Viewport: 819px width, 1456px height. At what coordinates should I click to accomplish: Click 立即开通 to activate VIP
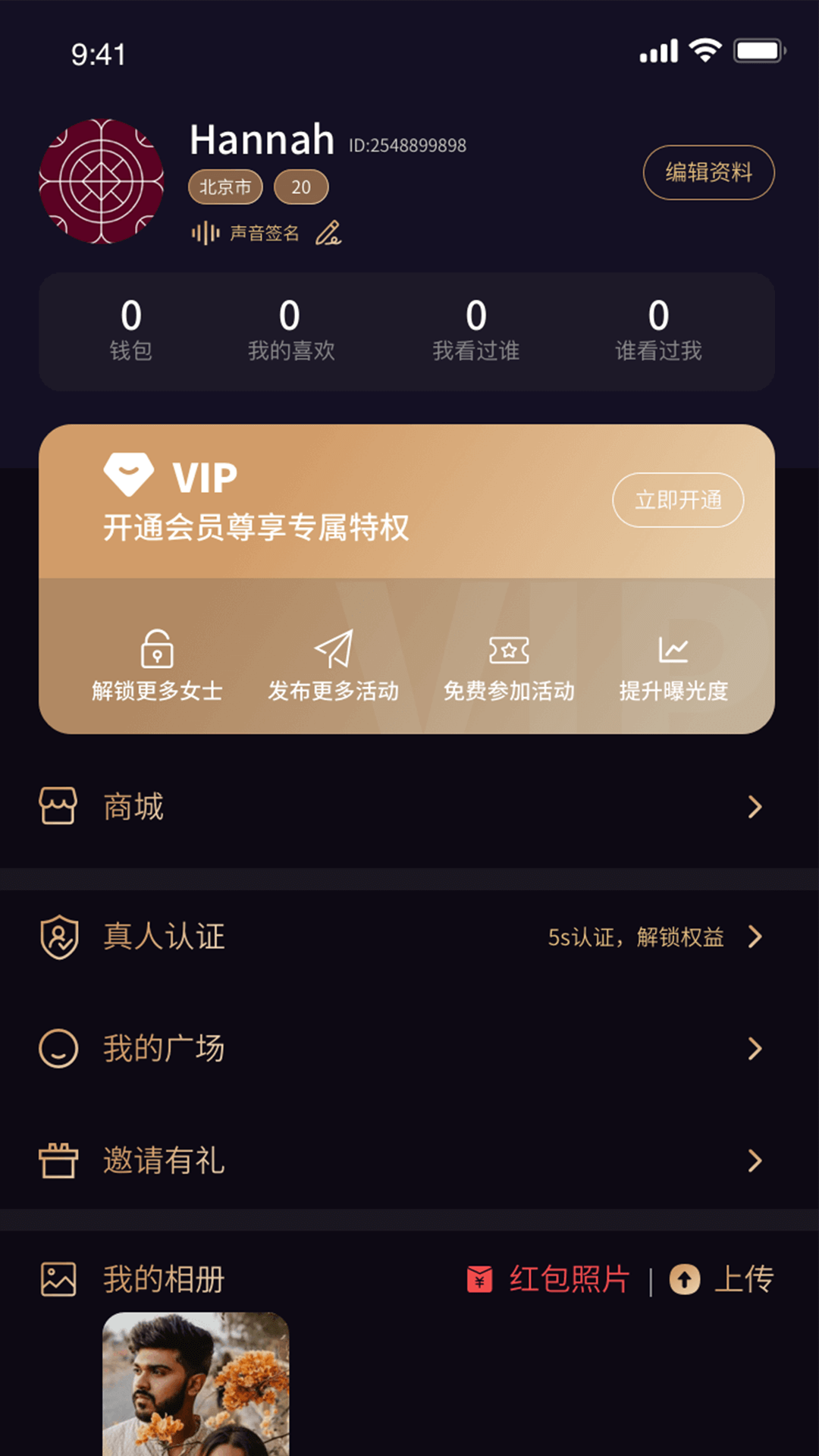point(677,499)
